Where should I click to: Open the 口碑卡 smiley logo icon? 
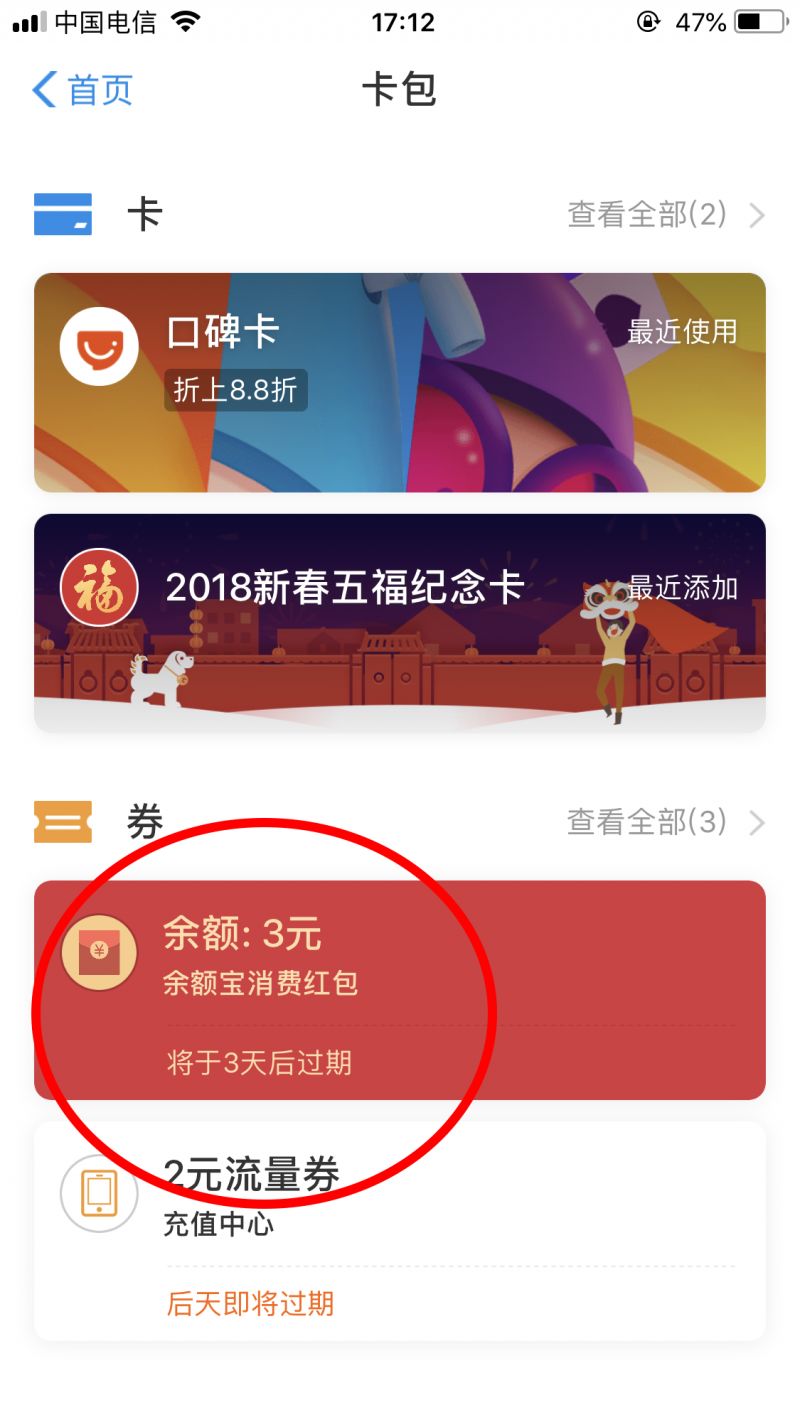point(98,345)
